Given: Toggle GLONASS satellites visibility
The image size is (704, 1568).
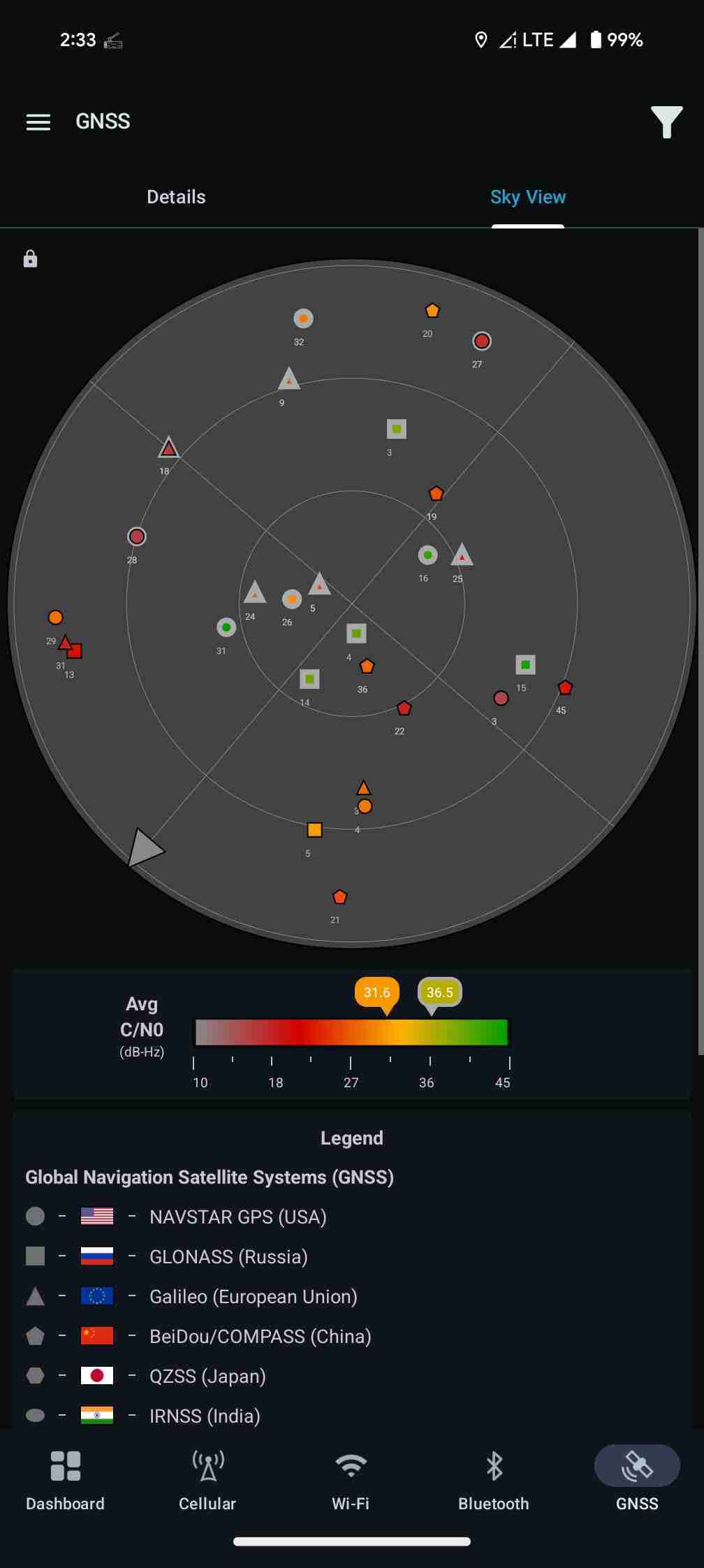Looking at the screenshot, I should point(228,1256).
